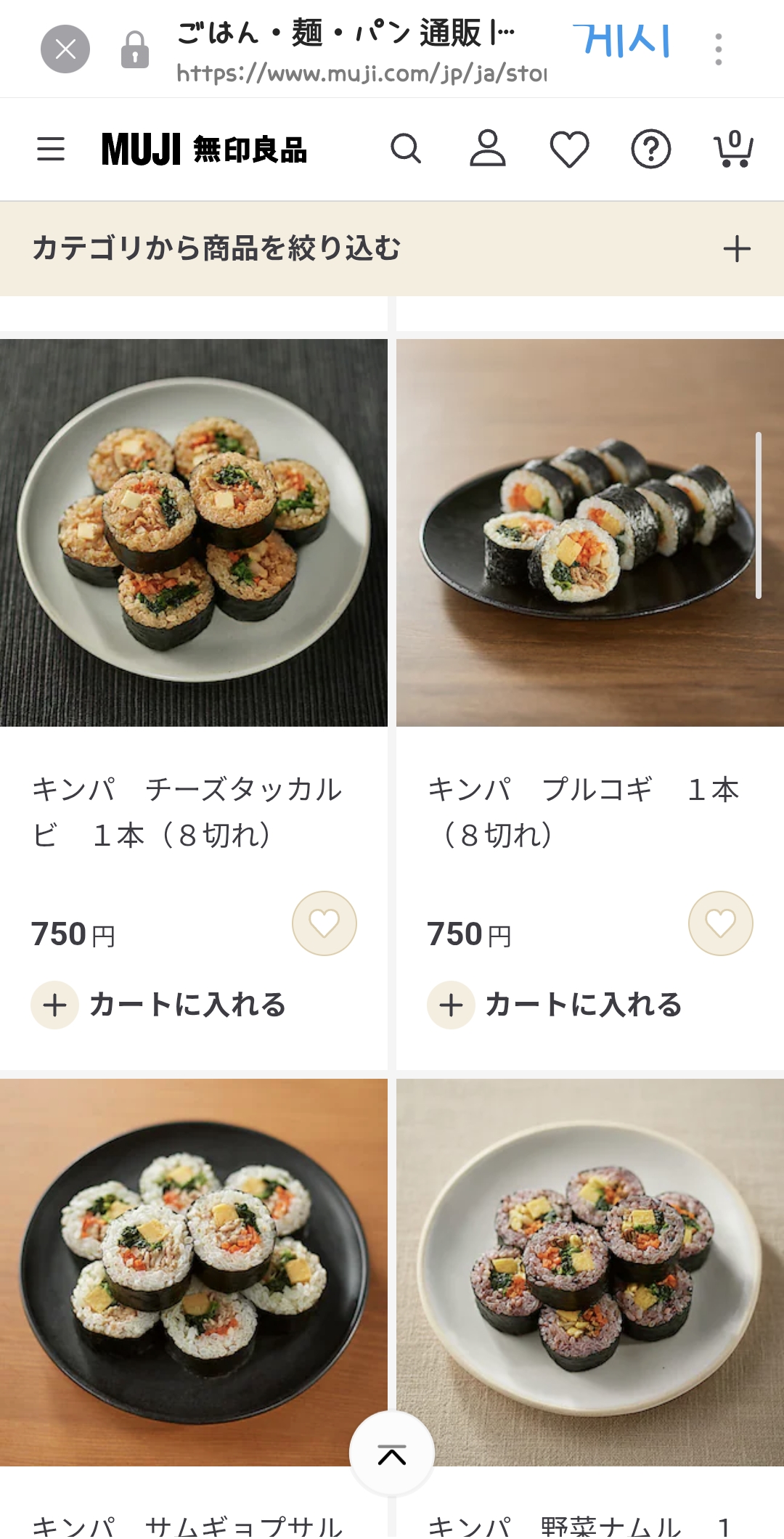Open the キンパ プルコギ product photo

point(589,532)
